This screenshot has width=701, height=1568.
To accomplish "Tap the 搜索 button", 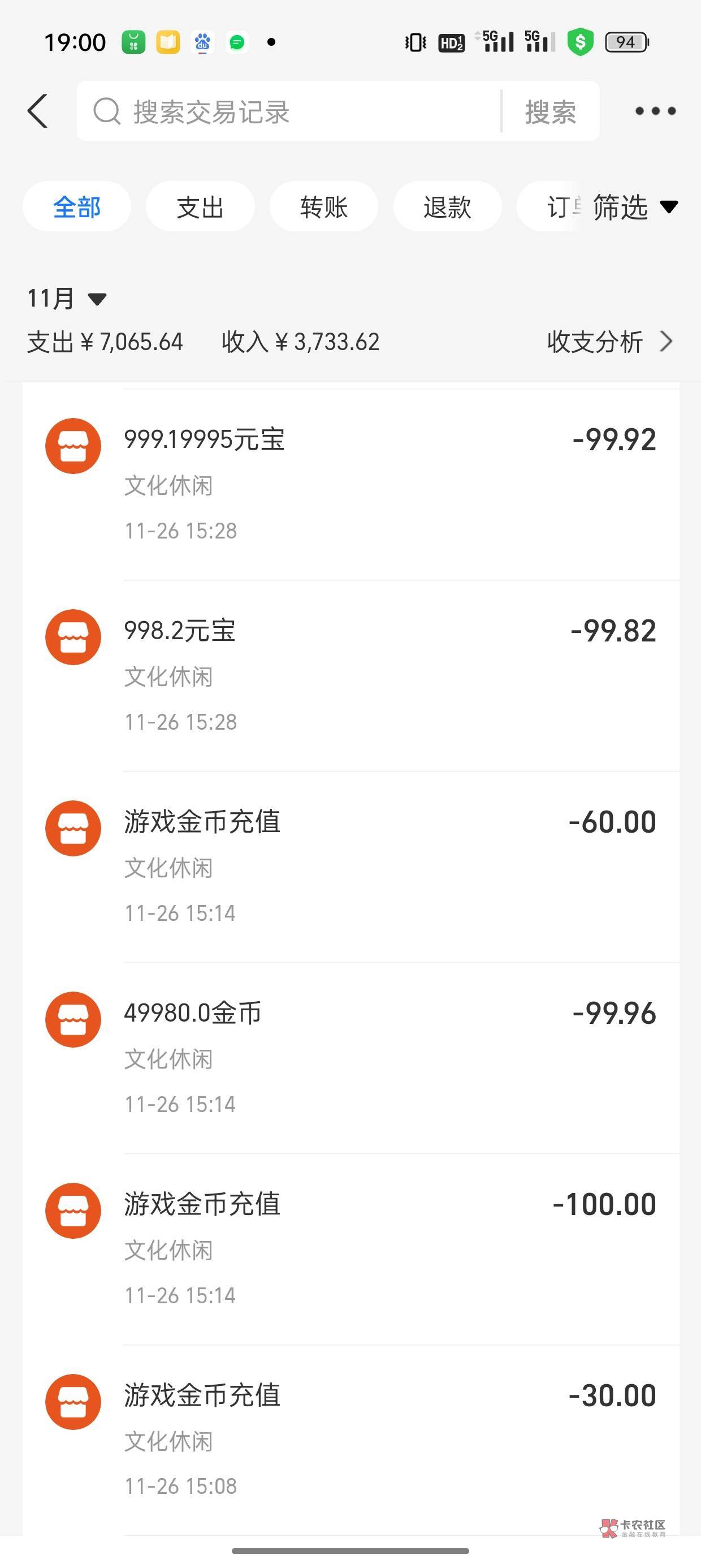I will pyautogui.click(x=551, y=111).
